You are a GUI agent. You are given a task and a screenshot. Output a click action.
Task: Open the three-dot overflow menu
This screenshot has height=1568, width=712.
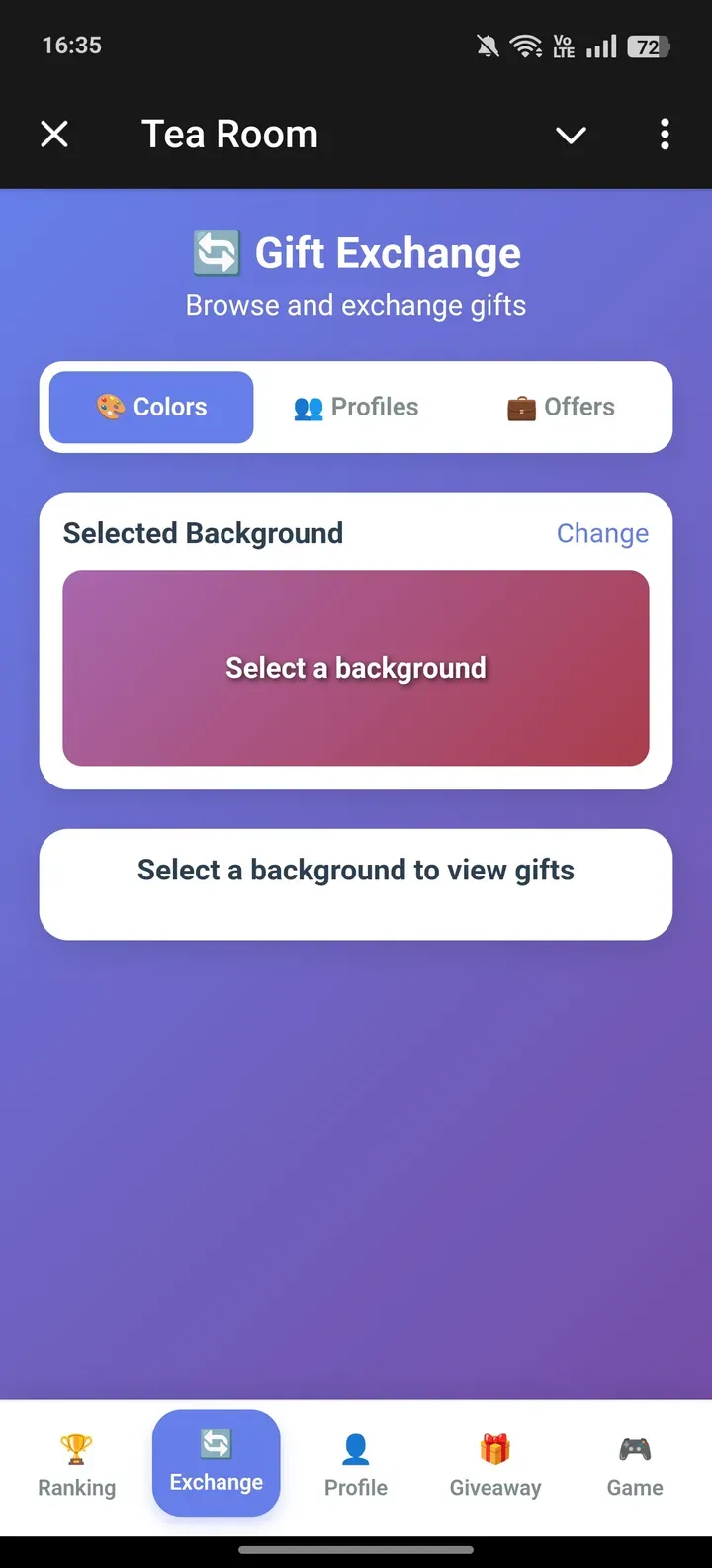[665, 134]
